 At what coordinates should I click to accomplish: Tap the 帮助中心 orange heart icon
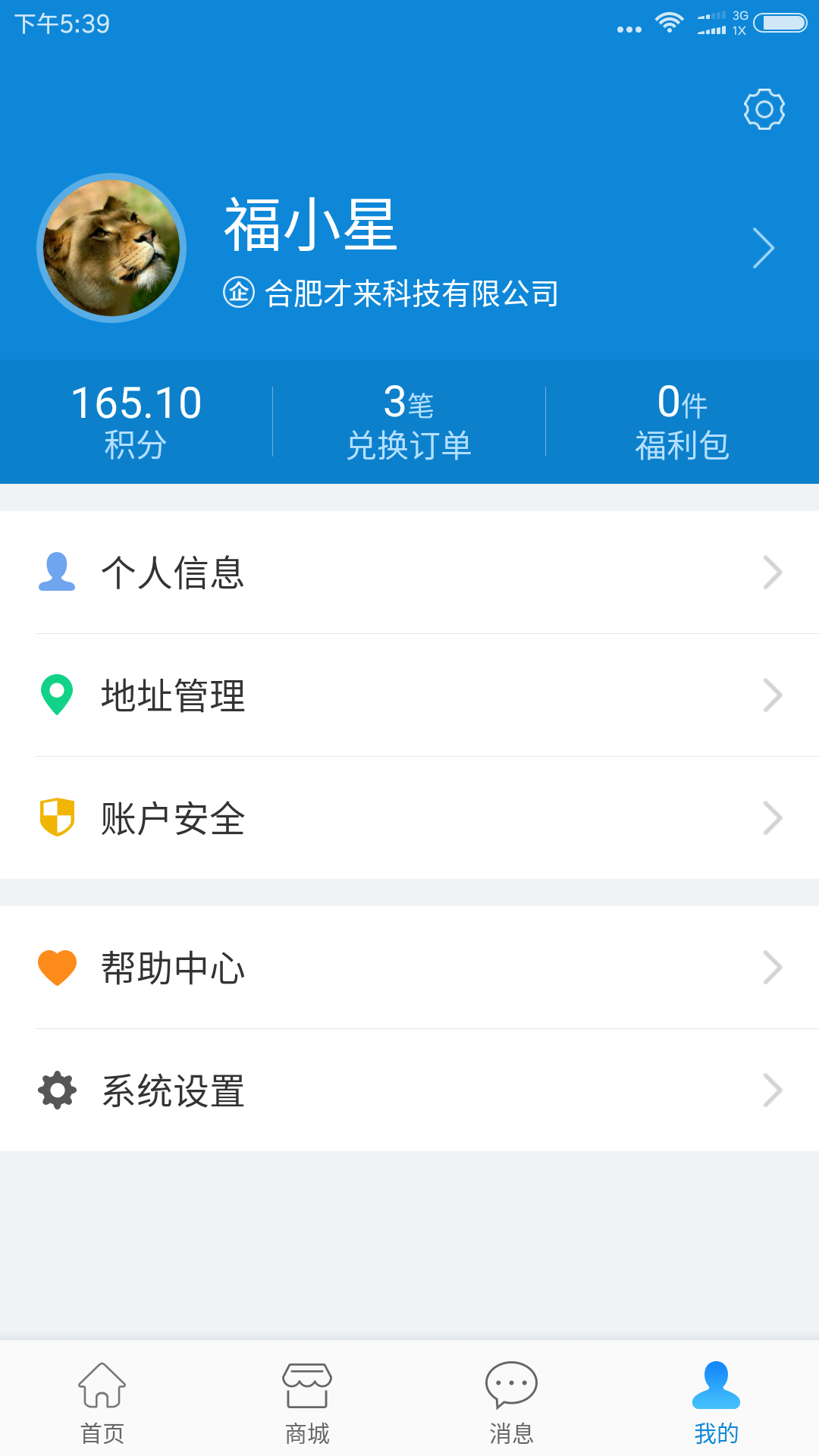[57, 966]
